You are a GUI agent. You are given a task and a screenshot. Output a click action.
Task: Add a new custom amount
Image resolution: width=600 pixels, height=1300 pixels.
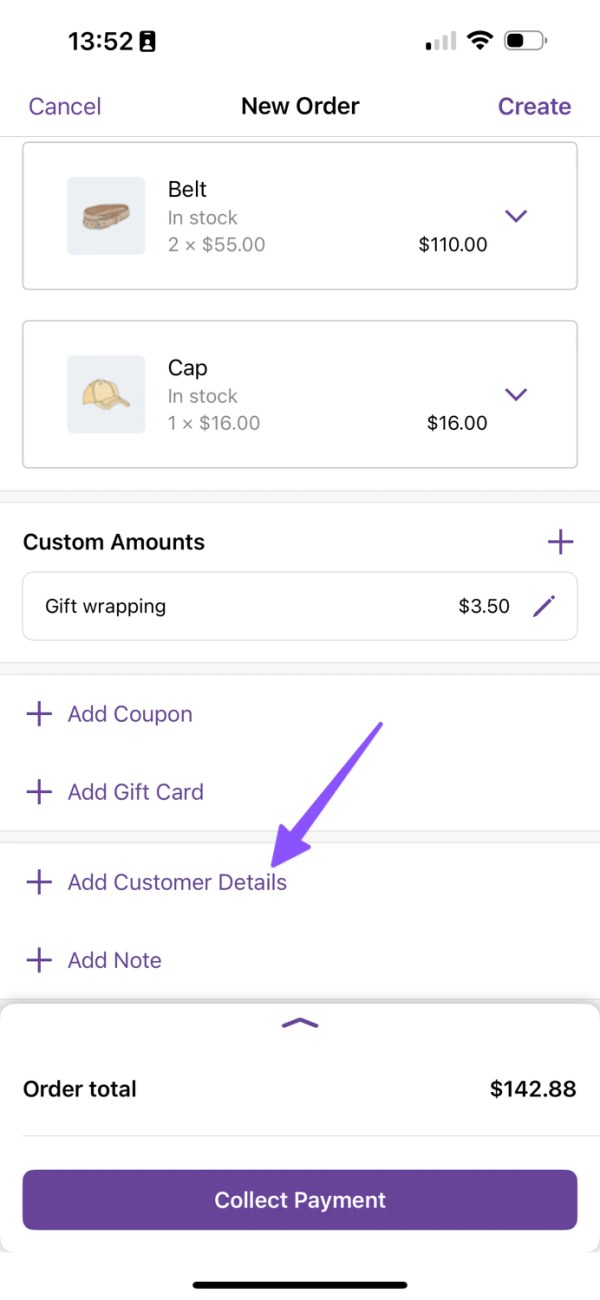coord(560,542)
